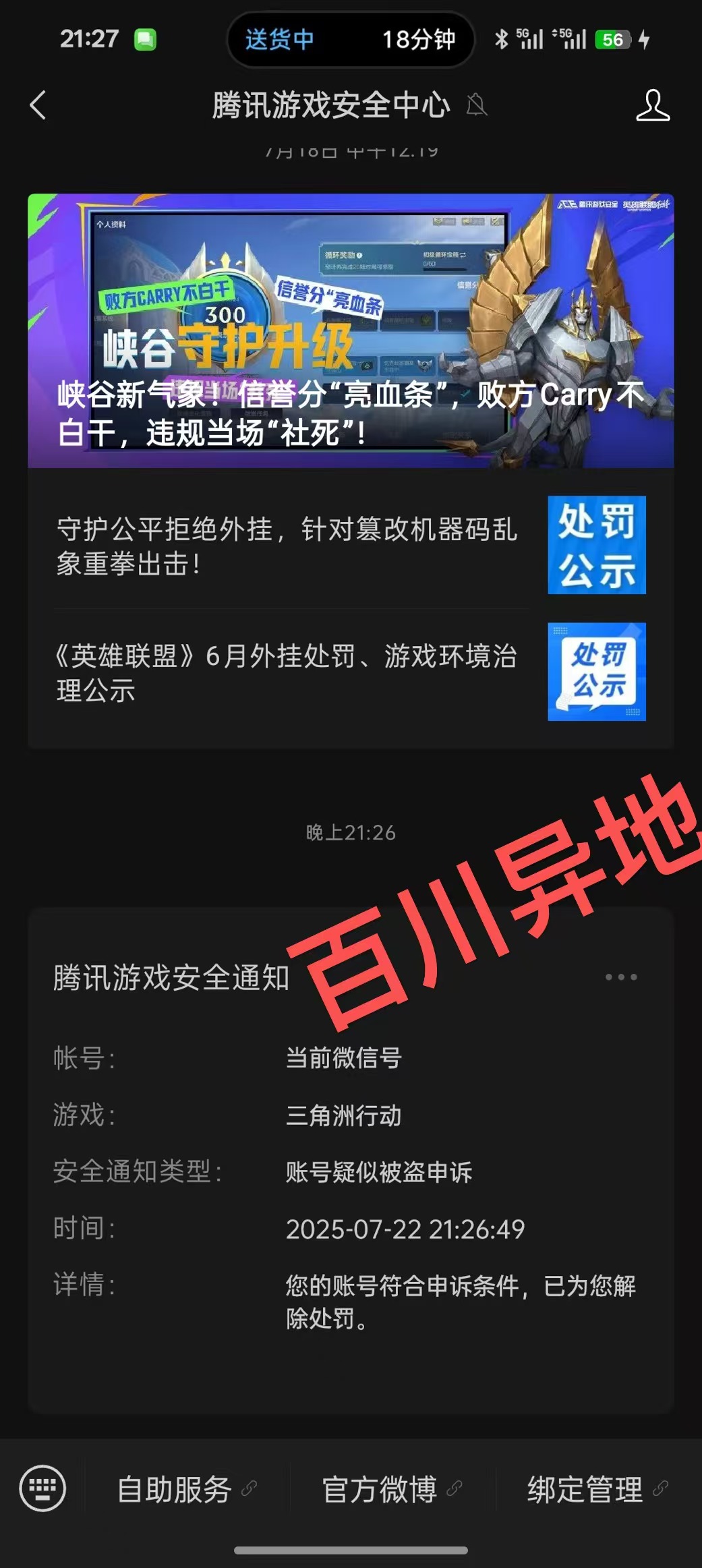This screenshot has width=702, height=1568.
Task: Switch to keyboard input mode
Action: point(42,1488)
